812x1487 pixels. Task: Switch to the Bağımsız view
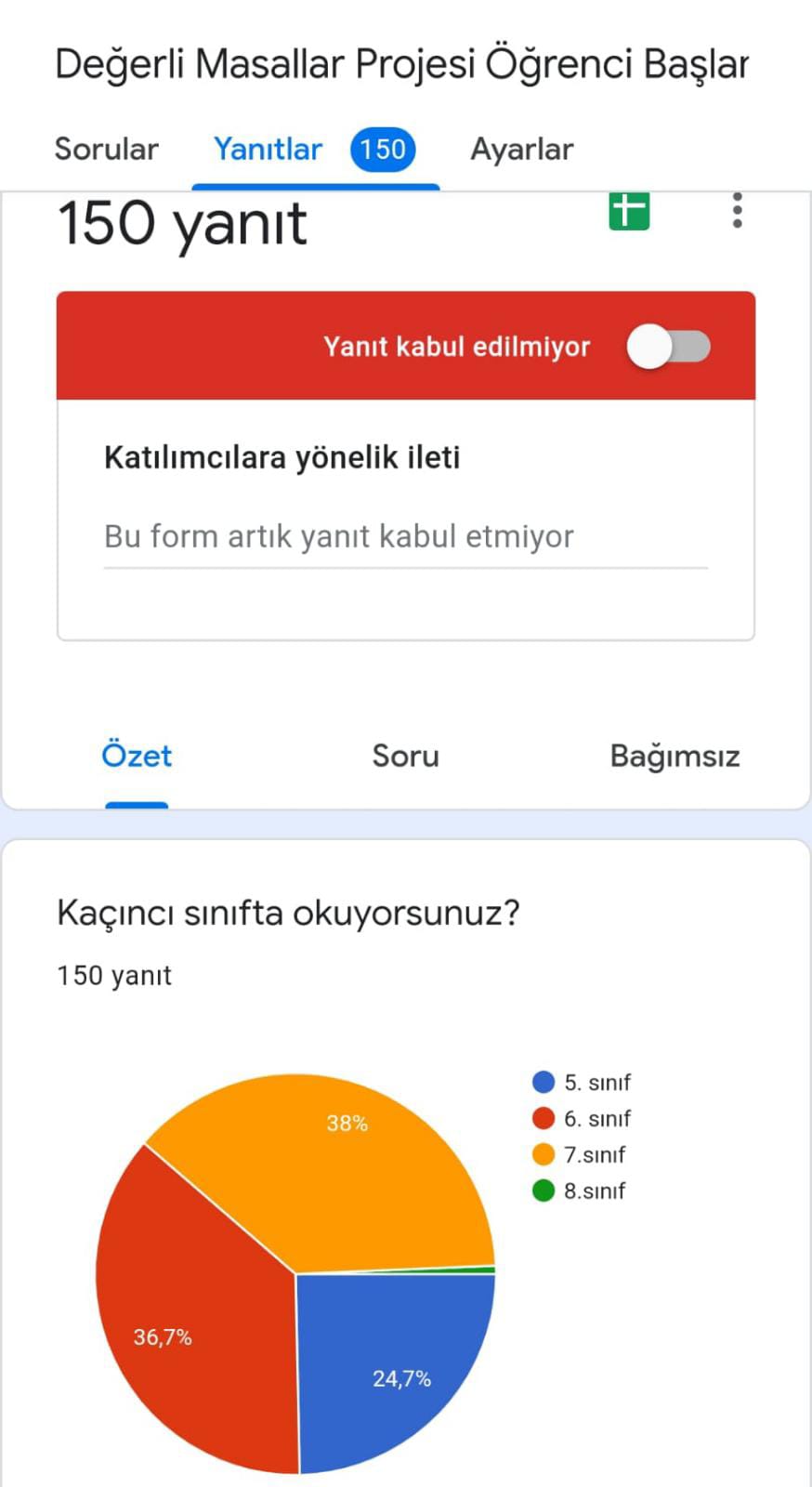tap(675, 756)
